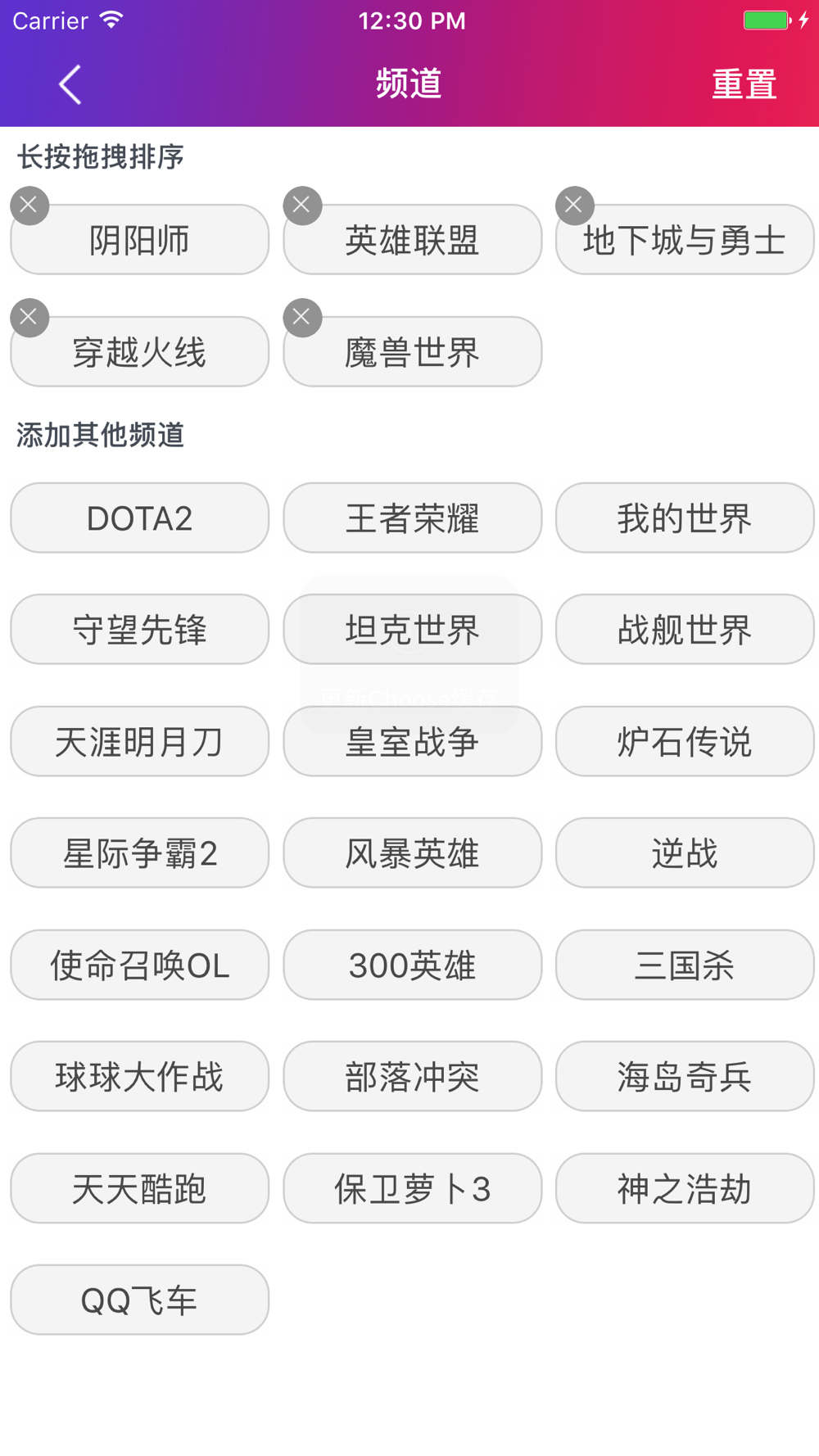Add the DOTA2 channel
The image size is (819, 1456).
click(139, 518)
